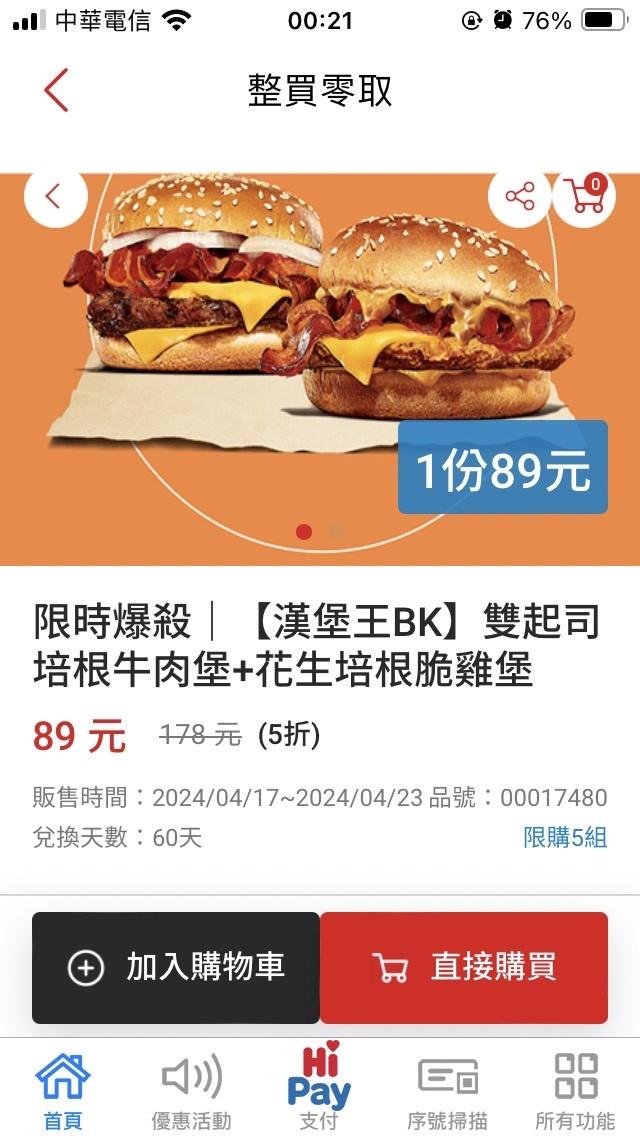Go to 序號掃描 serial scan tab

[x=447, y=1089]
